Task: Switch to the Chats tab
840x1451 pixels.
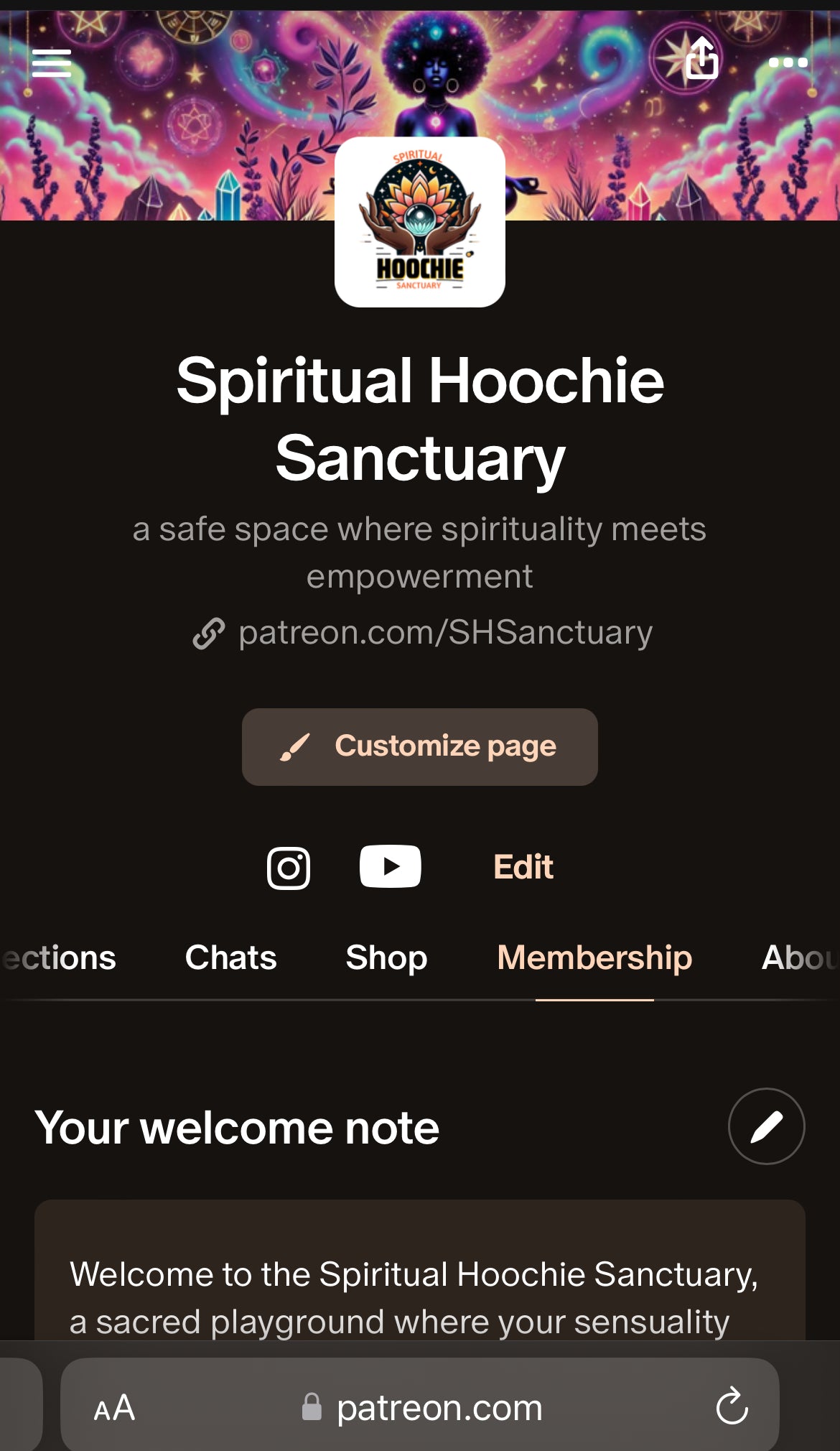Action: (230, 958)
